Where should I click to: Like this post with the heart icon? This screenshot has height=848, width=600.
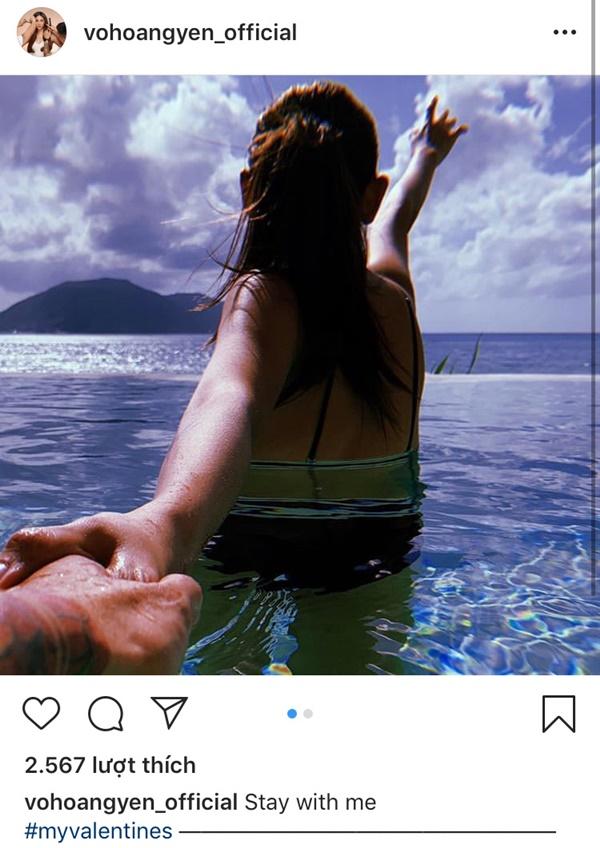point(41,713)
